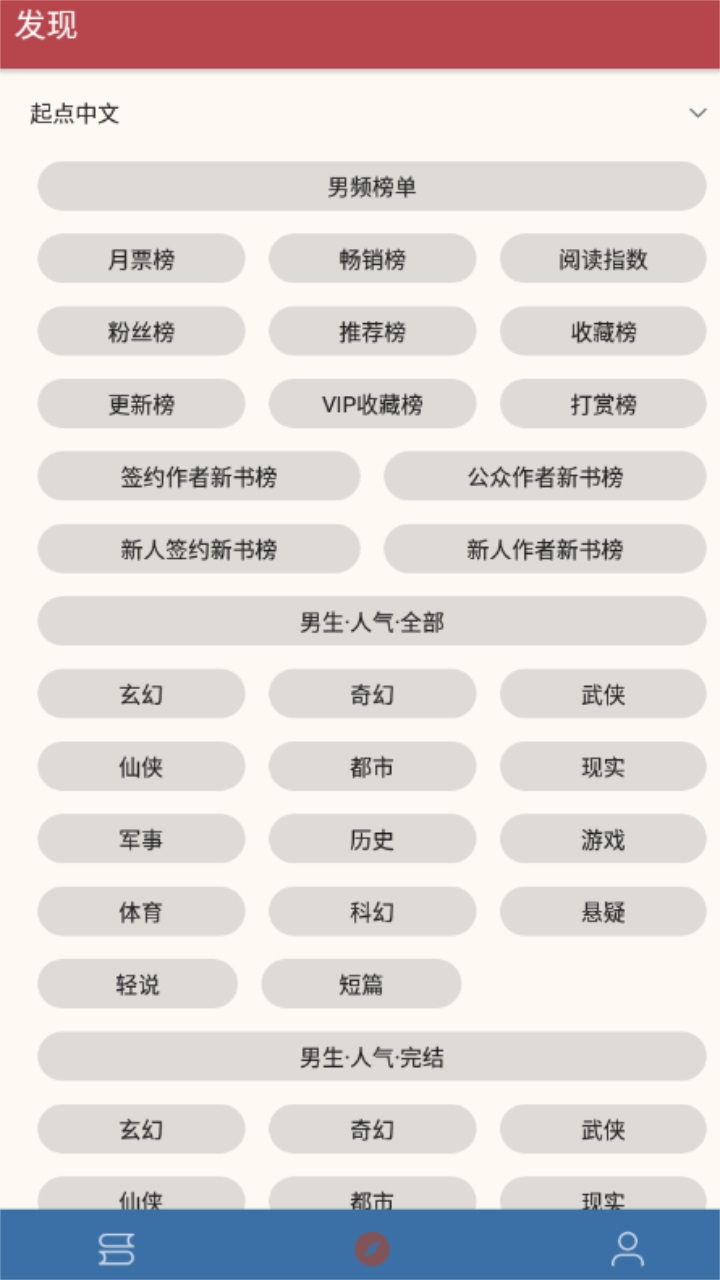Open the 男生·人气·全部 section
The height and width of the screenshot is (1280, 720).
tap(371, 621)
